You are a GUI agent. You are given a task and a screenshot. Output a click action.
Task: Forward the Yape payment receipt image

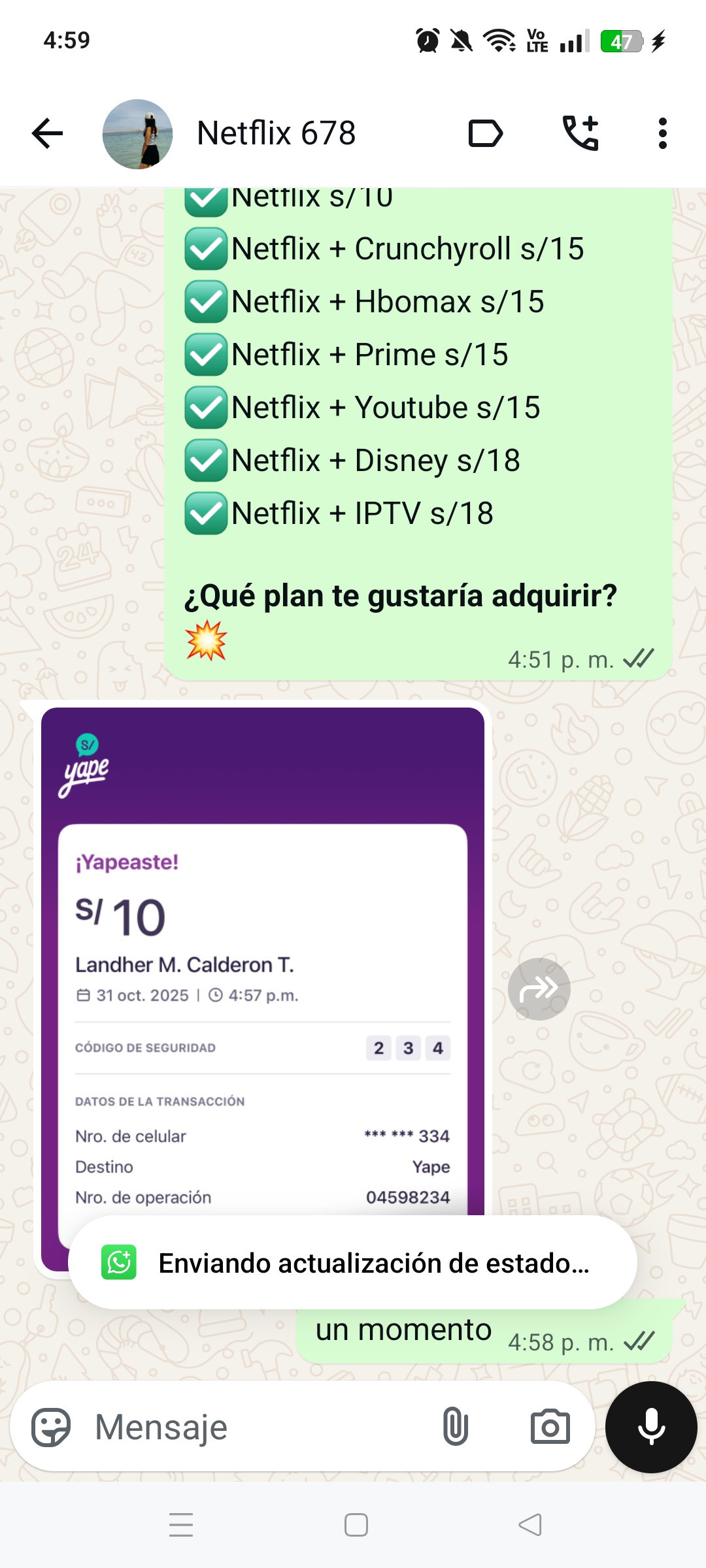click(x=539, y=988)
